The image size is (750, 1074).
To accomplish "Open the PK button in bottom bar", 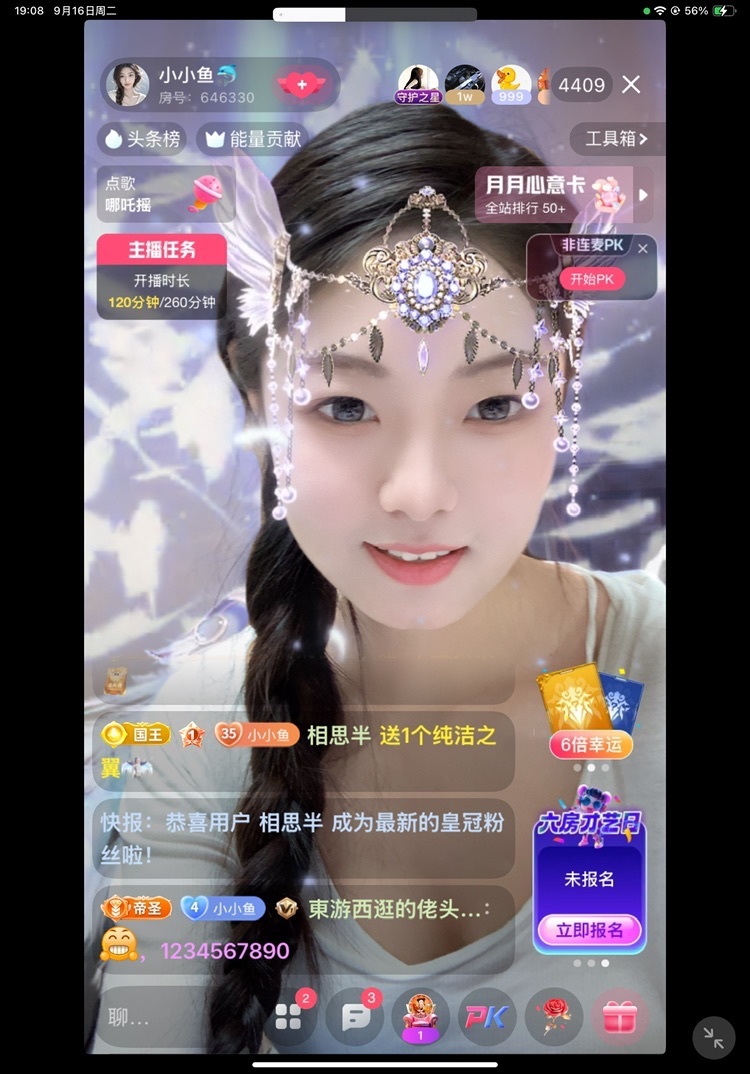I will (485, 1017).
